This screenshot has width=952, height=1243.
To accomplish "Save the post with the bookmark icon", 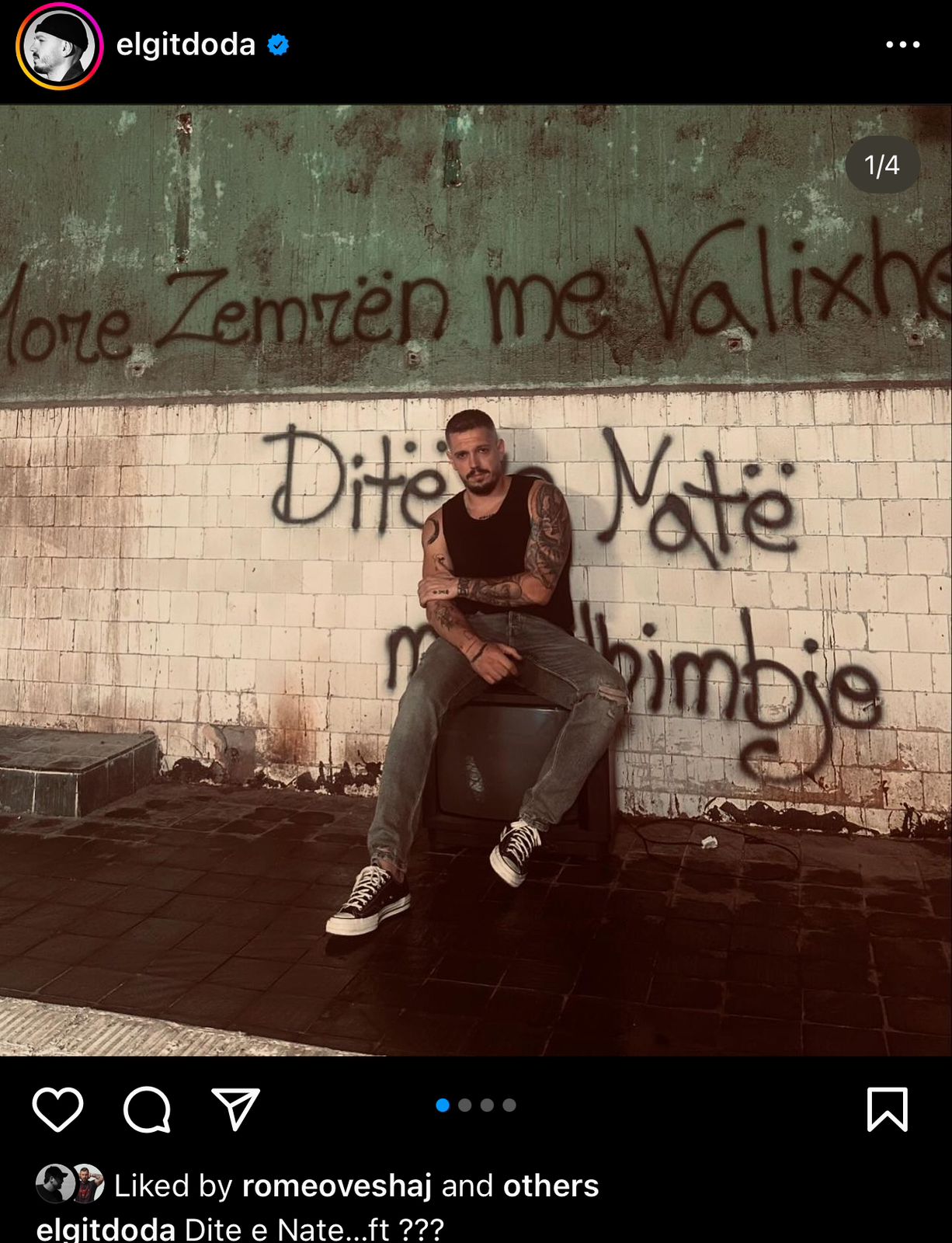I will (x=887, y=1109).
